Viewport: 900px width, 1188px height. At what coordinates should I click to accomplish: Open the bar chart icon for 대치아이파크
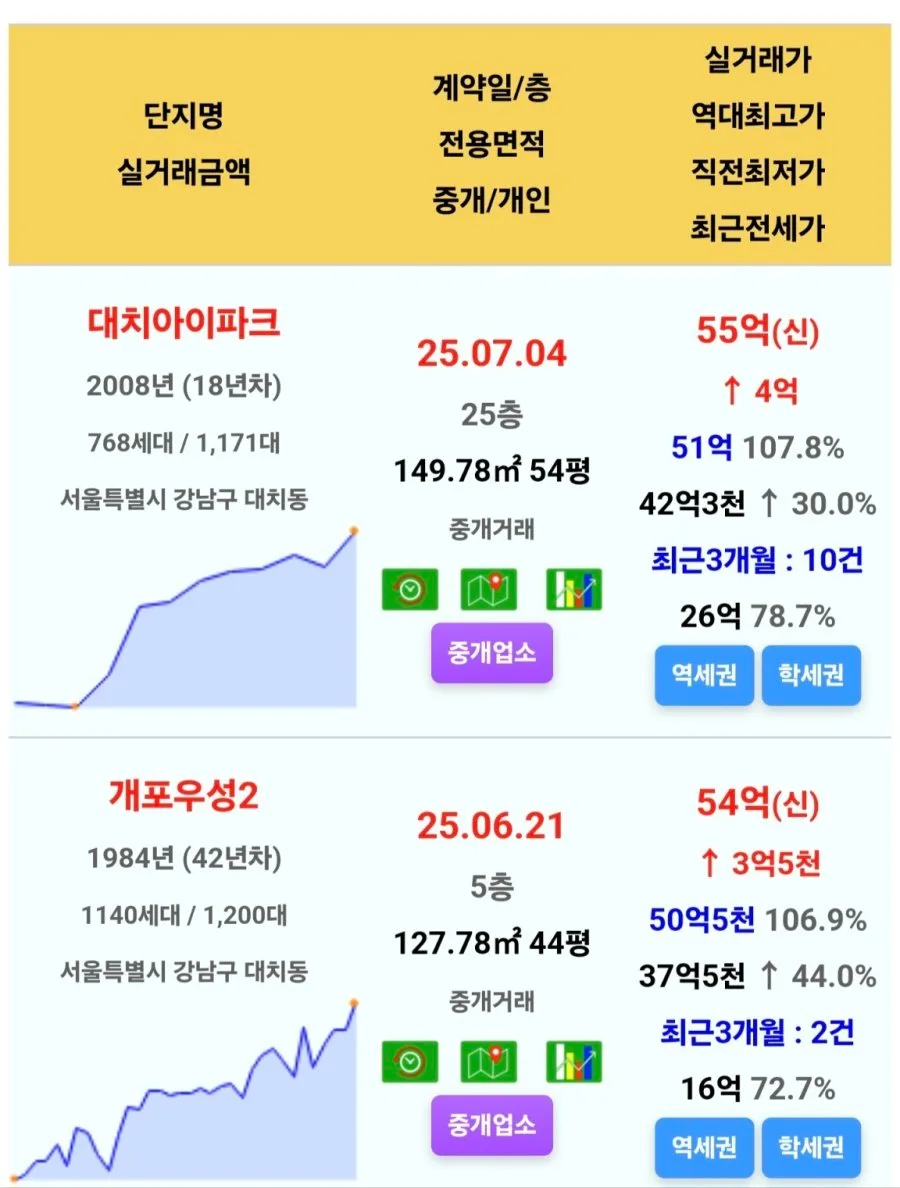(x=574, y=589)
